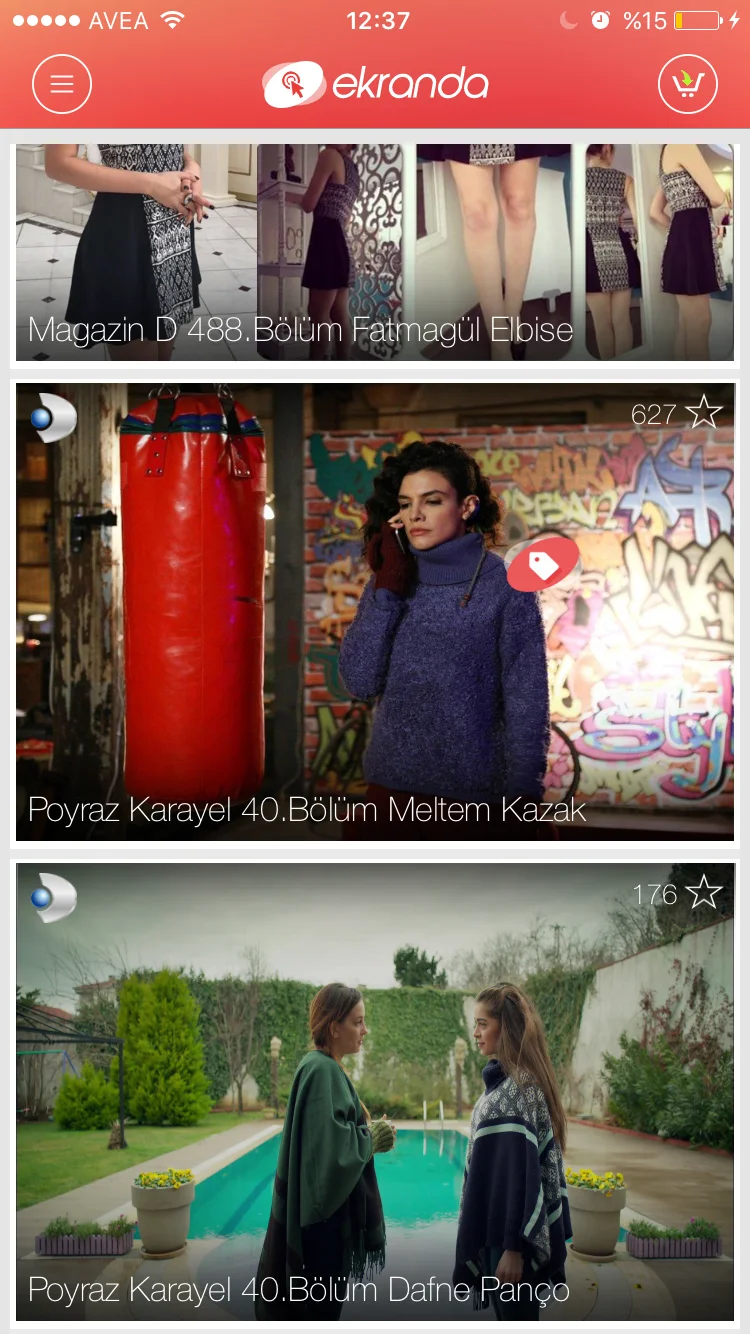Tap the red price tag on Meltem's sweater
The width and height of the screenshot is (750, 1334).
pos(542,566)
